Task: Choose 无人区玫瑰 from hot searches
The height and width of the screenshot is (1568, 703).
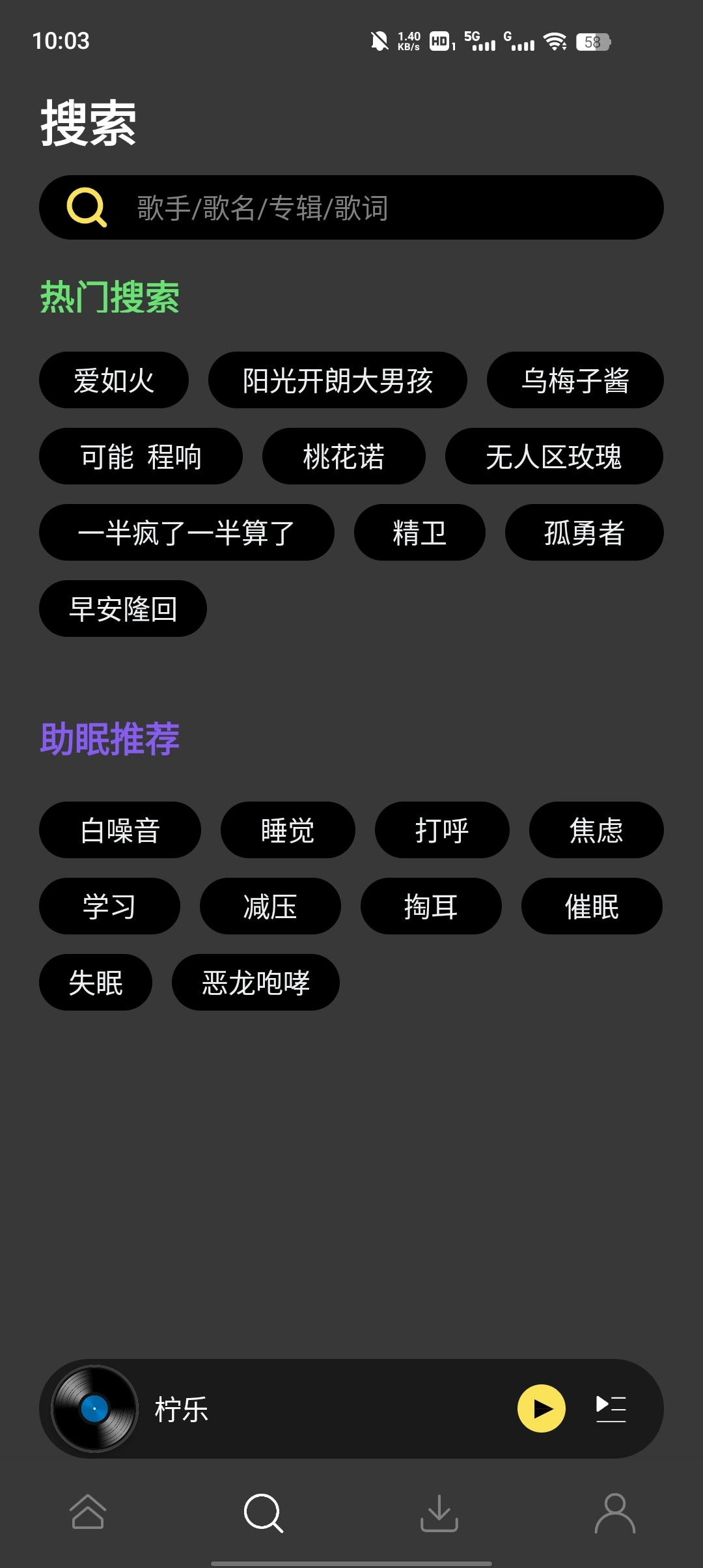Action: (554, 456)
